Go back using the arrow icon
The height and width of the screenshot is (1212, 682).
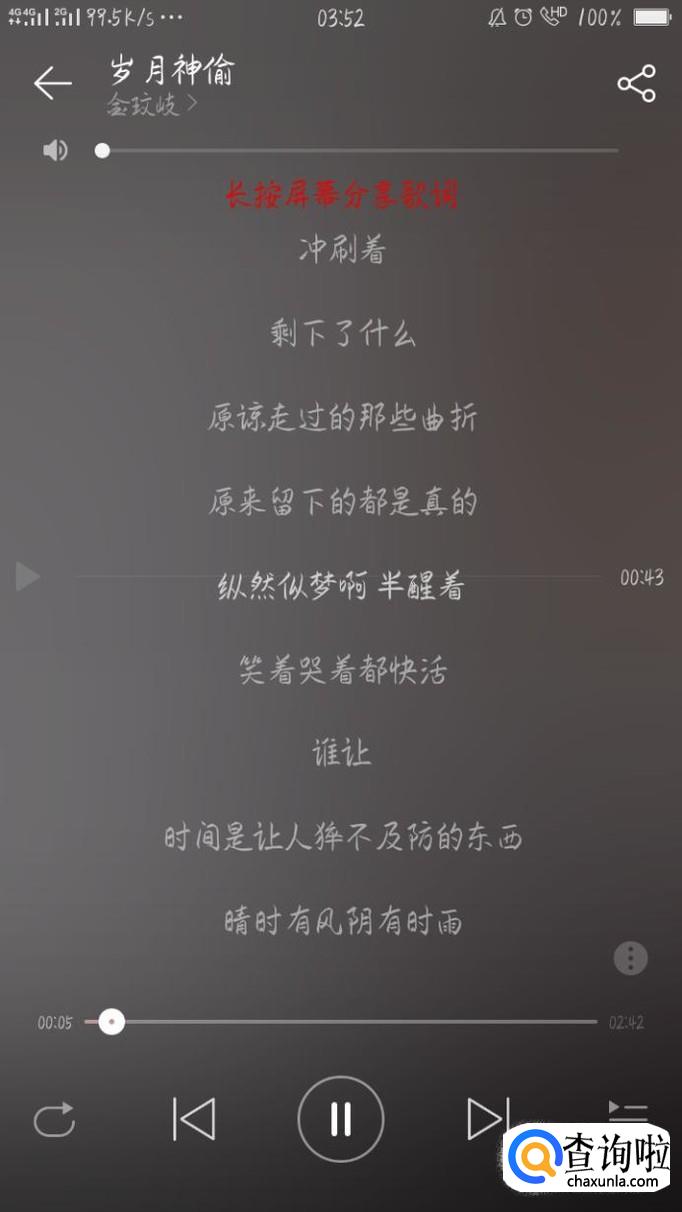point(52,83)
